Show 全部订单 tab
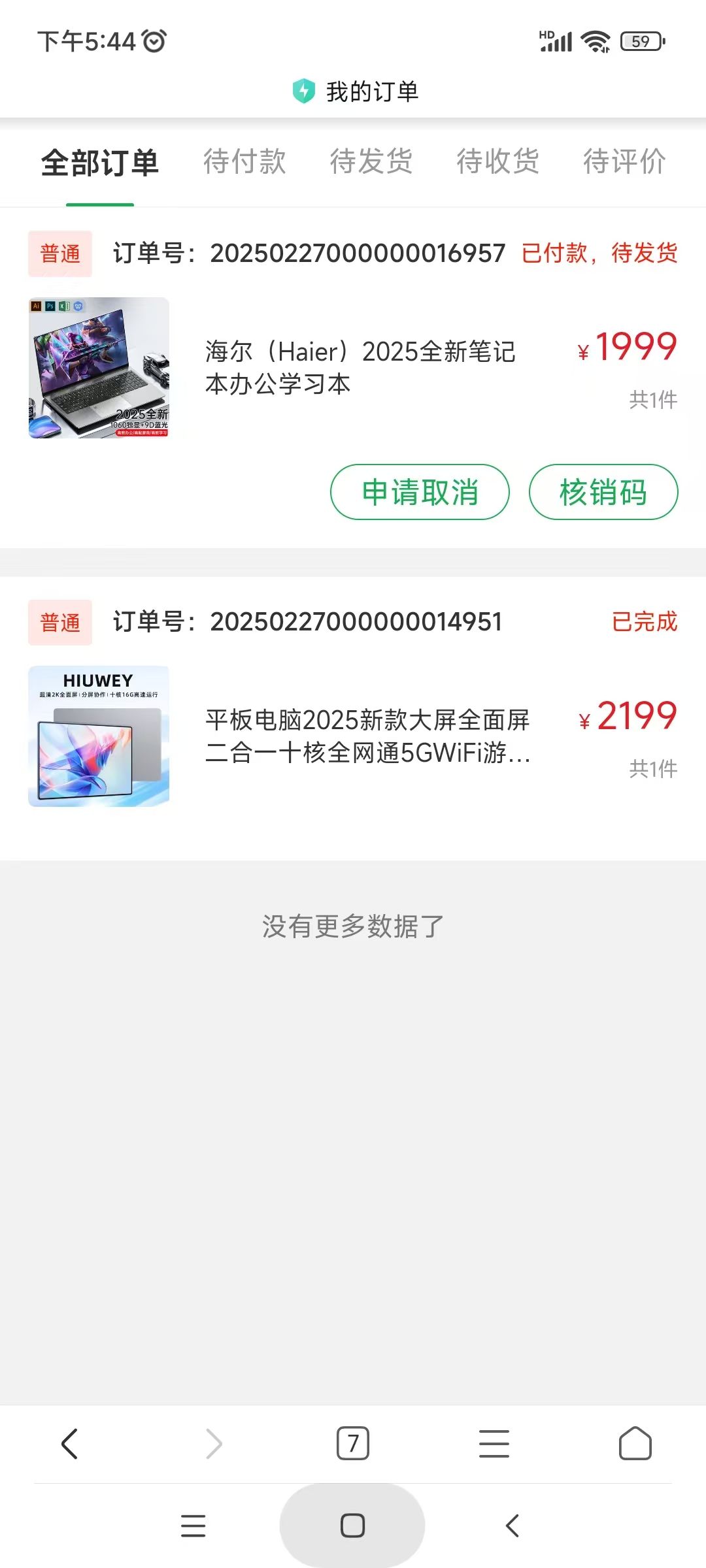Image resolution: width=706 pixels, height=1568 pixels. 100,163
